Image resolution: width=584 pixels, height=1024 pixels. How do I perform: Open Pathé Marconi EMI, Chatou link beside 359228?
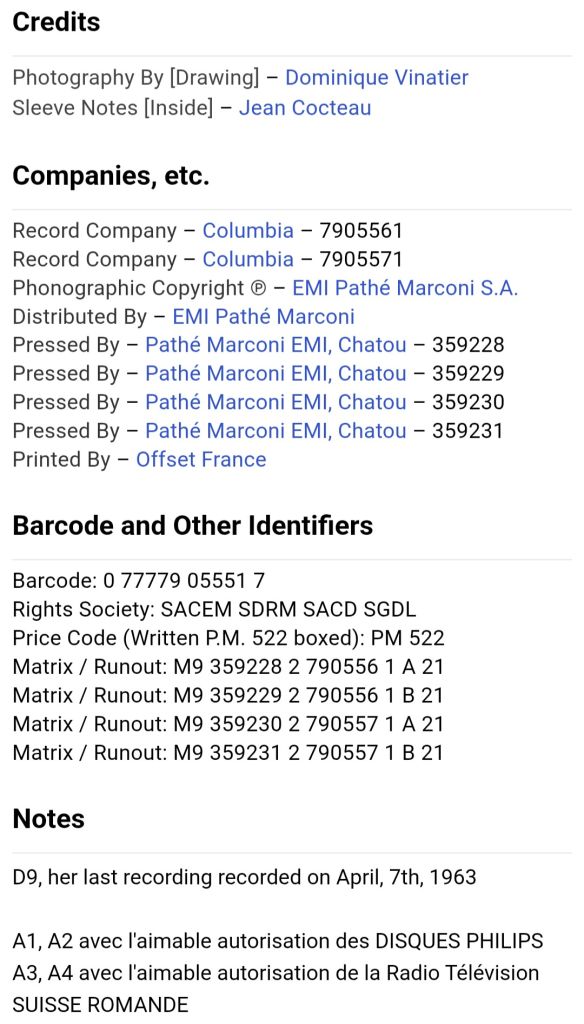click(276, 345)
